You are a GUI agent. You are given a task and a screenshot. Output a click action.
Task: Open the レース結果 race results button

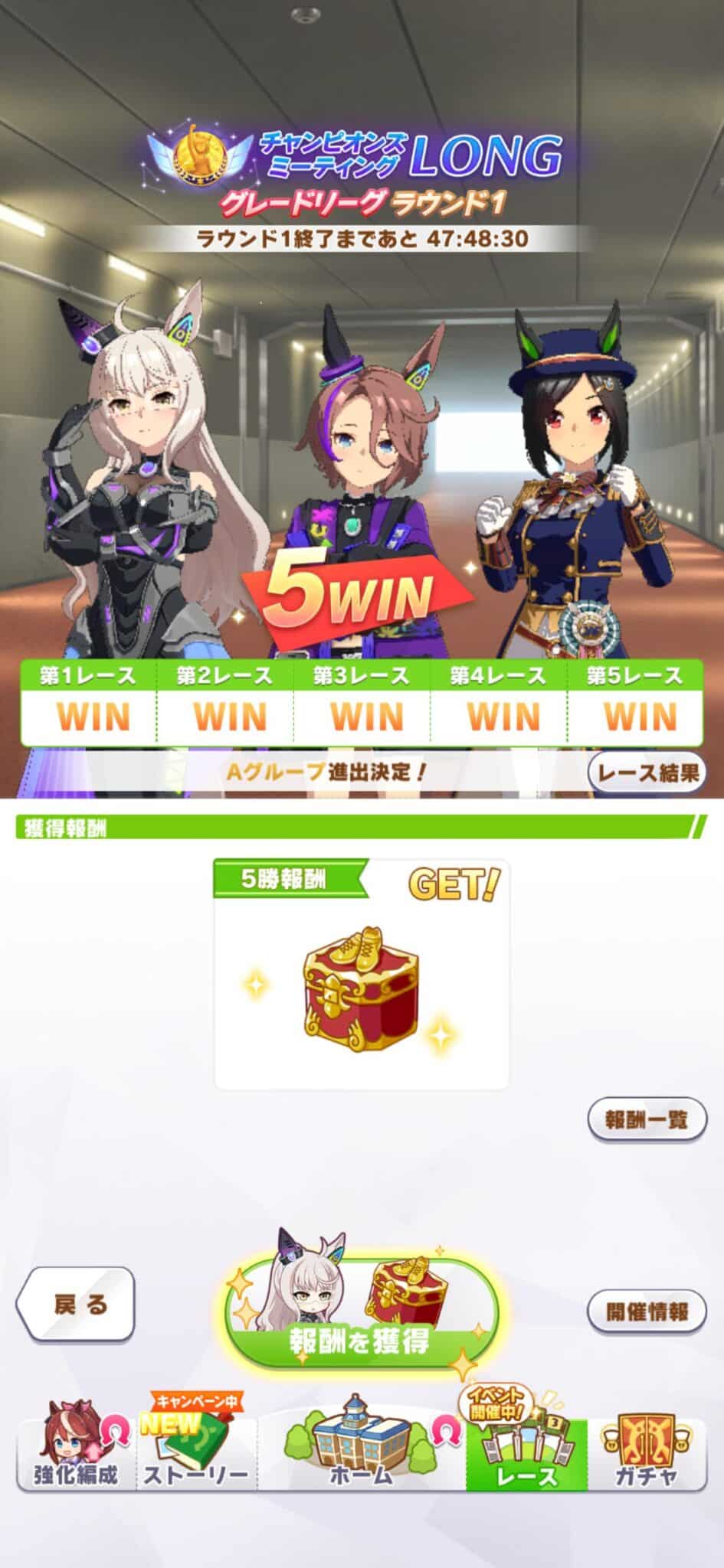pos(646,772)
